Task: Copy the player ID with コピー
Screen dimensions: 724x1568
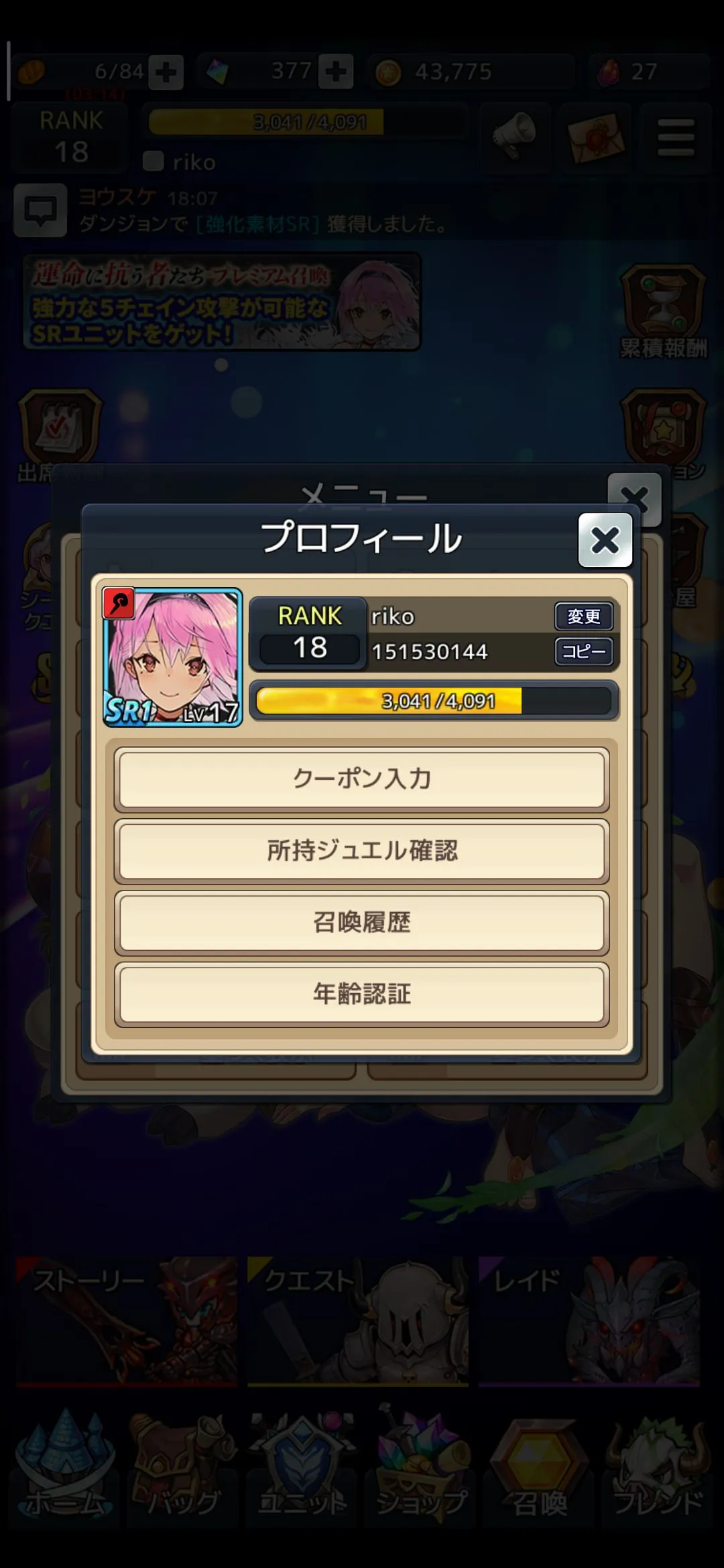Action: click(584, 651)
